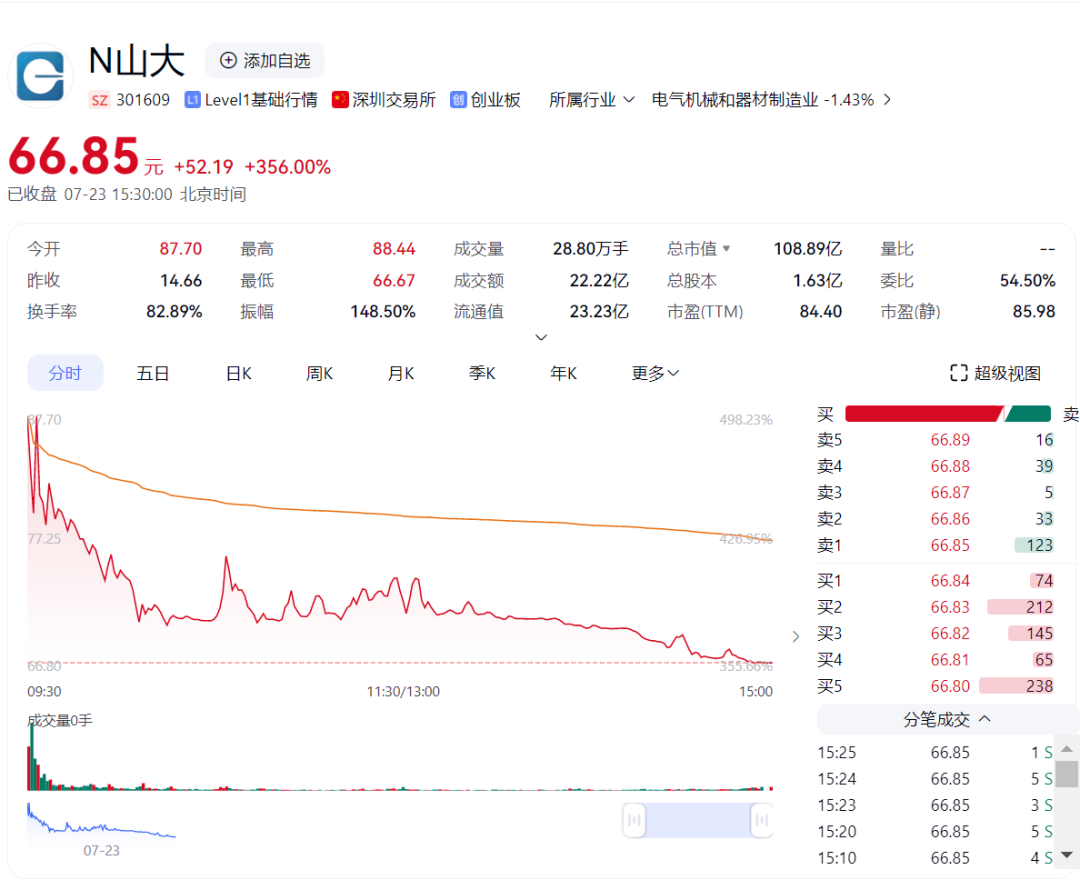This screenshot has width=1080, height=880.
Task: Switch to the 季K chart tab
Action: [x=482, y=373]
